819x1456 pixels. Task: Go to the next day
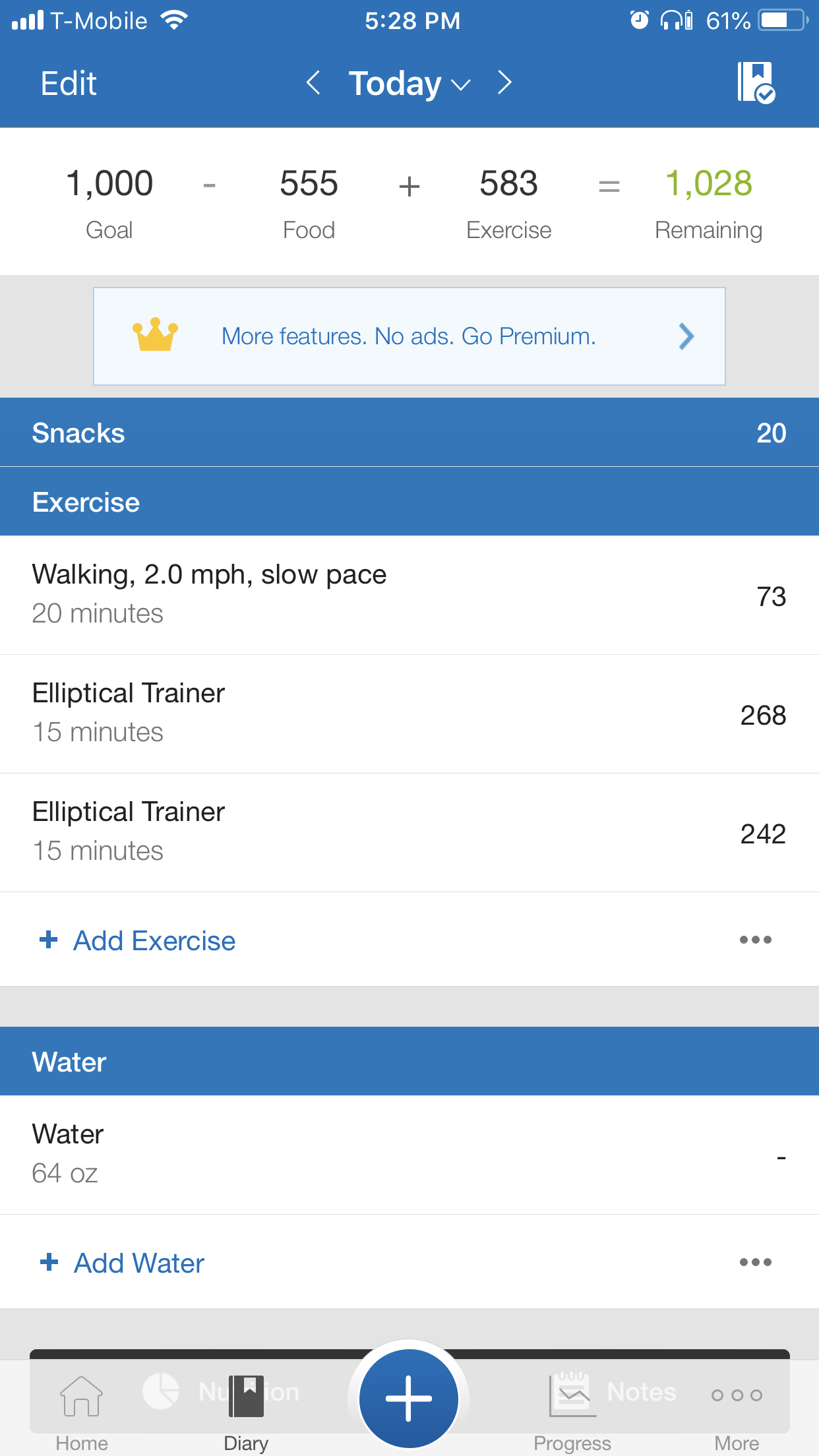click(504, 83)
